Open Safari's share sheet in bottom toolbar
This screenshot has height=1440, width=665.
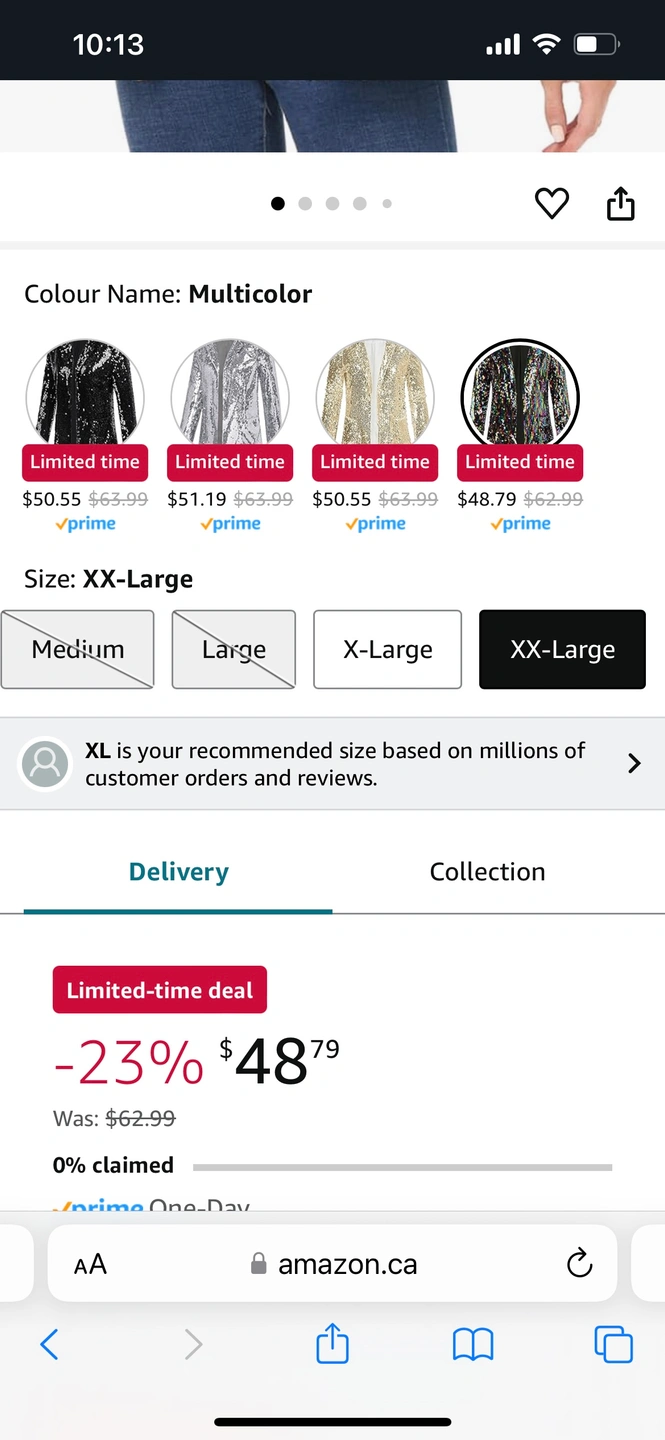click(x=332, y=1343)
